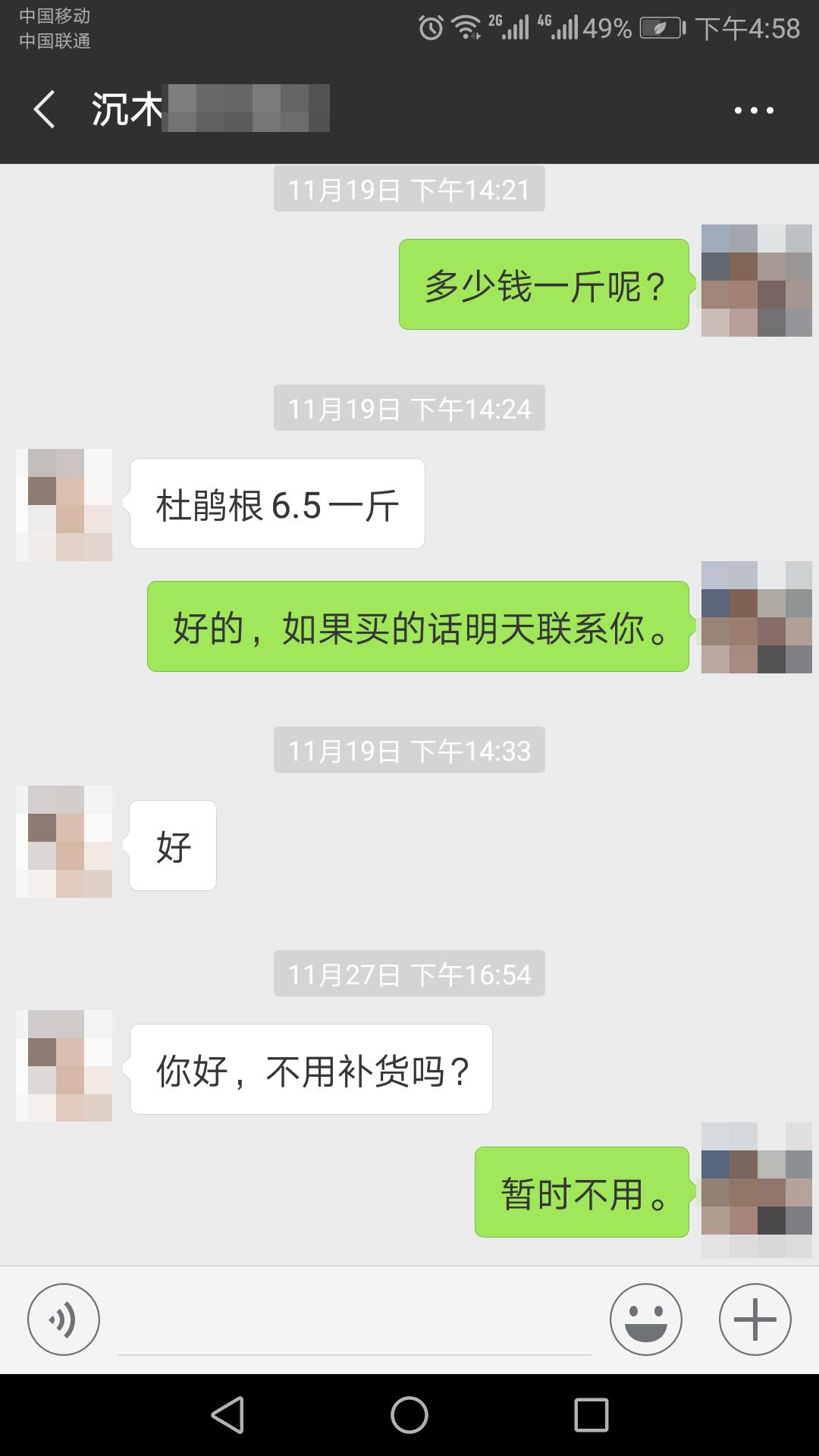Switch to voice message input
Image resolution: width=819 pixels, height=1456 pixels.
click(x=64, y=1319)
